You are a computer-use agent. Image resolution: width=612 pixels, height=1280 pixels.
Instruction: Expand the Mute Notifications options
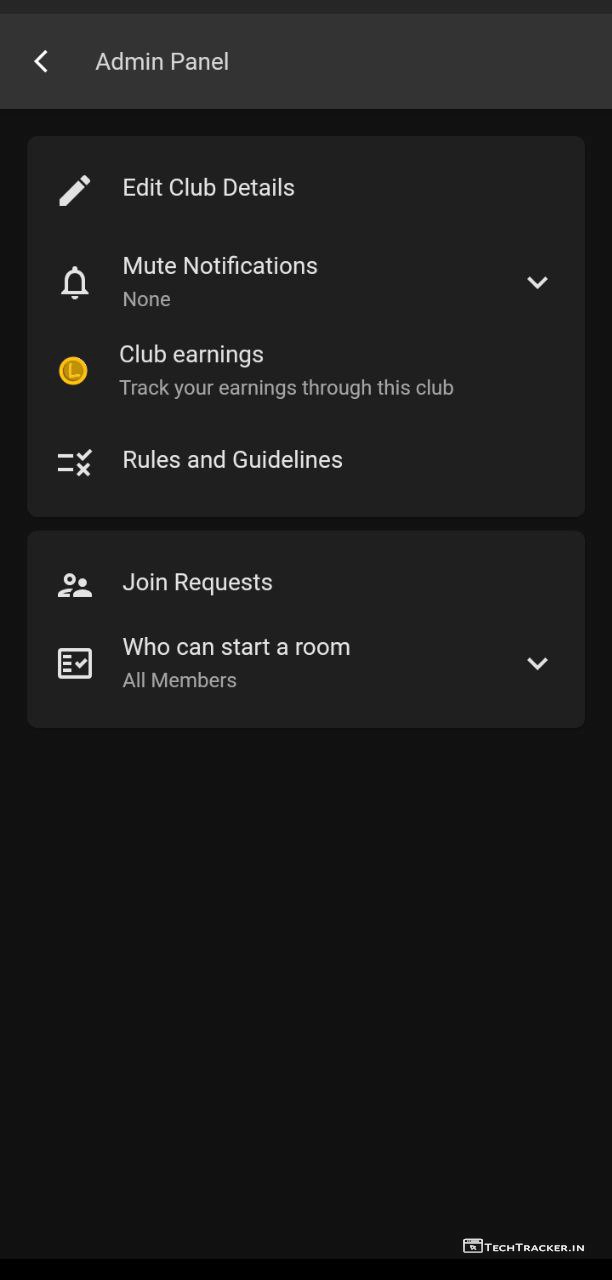click(x=537, y=282)
